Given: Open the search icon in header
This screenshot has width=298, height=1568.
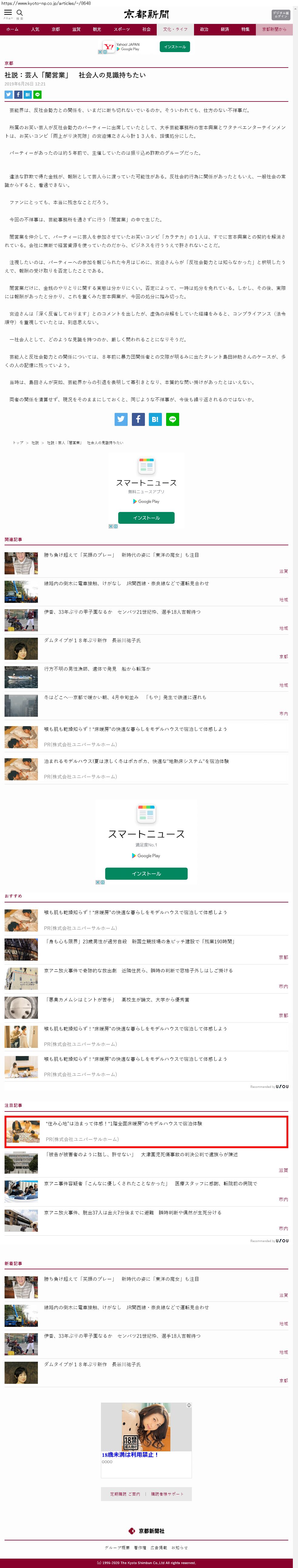Looking at the screenshot, I should coord(19,13).
